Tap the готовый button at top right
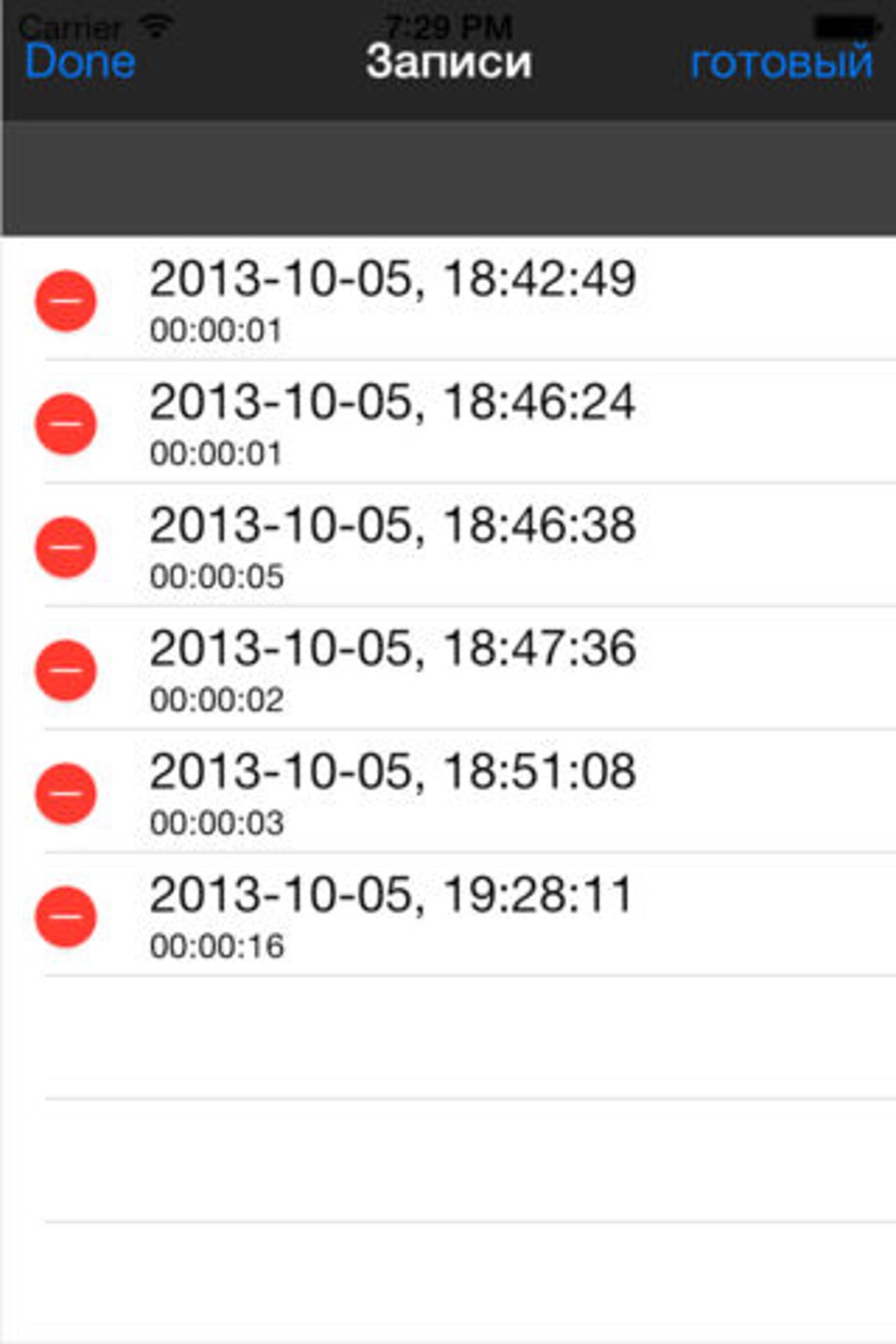The height and width of the screenshot is (1344, 896). (x=781, y=63)
